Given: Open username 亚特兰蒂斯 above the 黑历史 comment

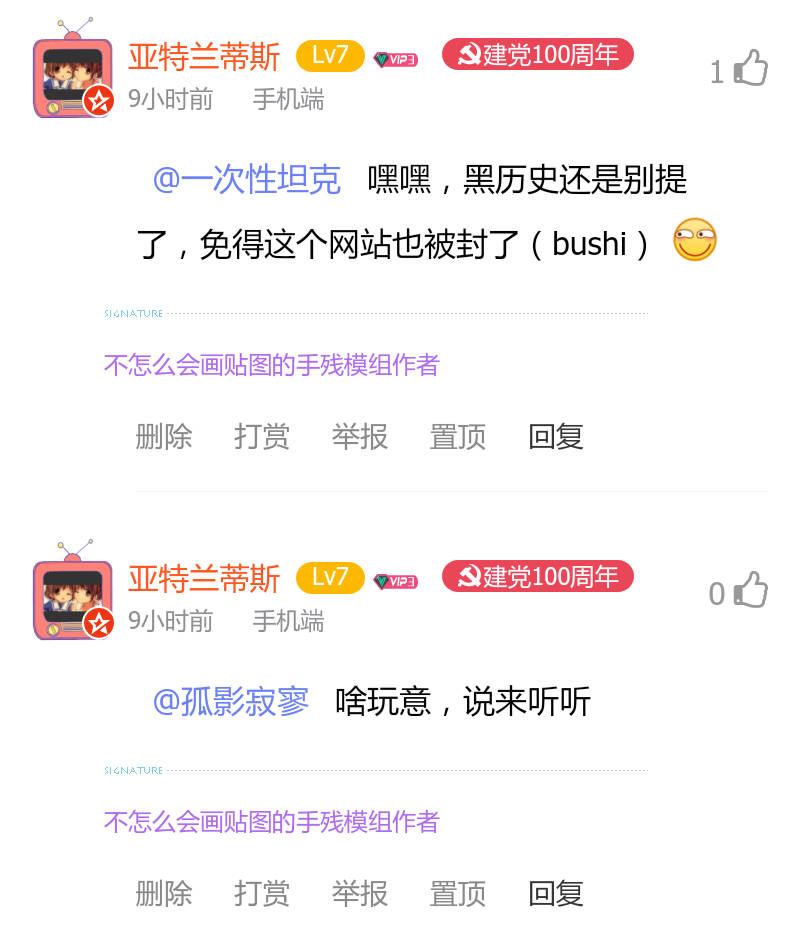Looking at the screenshot, I should click(204, 57).
